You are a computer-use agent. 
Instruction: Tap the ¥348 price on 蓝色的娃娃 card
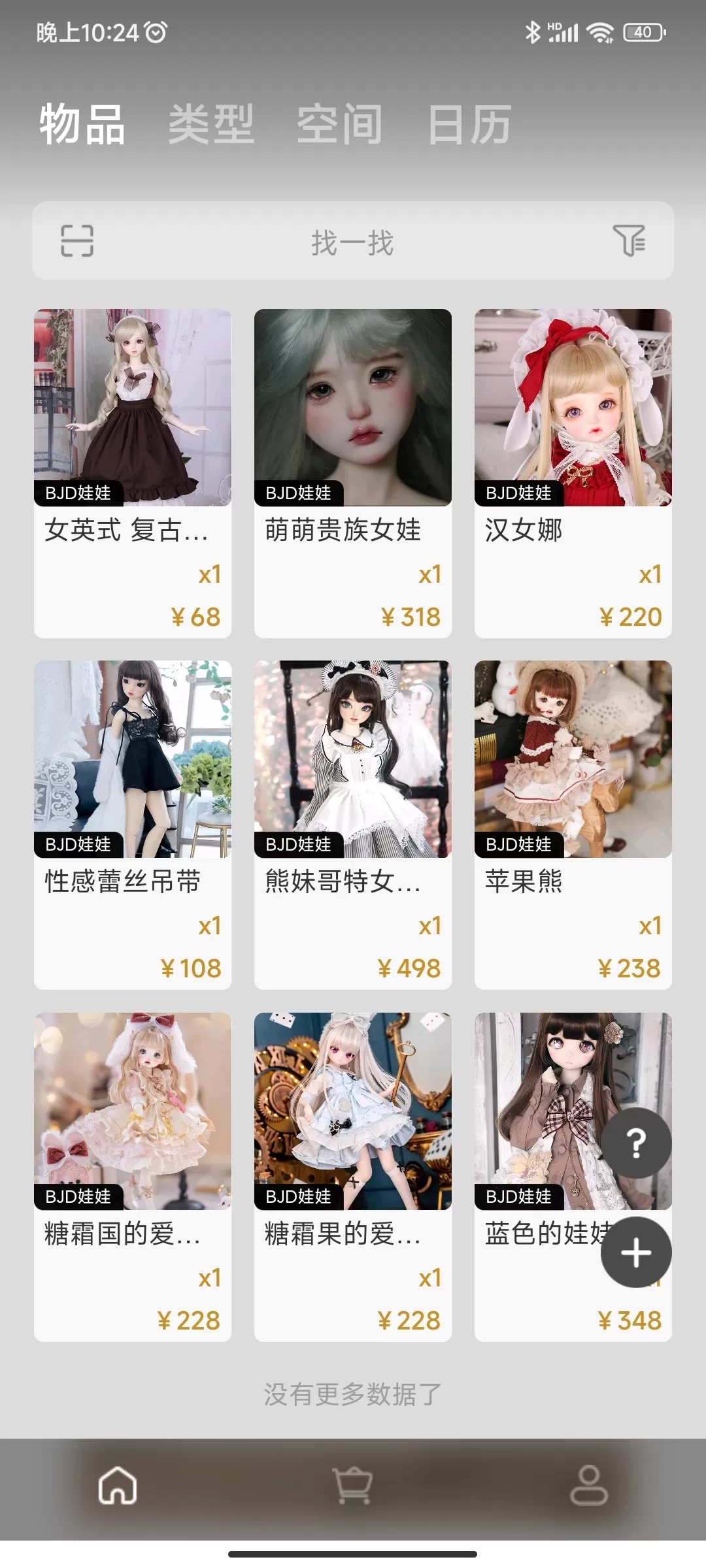pyautogui.click(x=629, y=1320)
